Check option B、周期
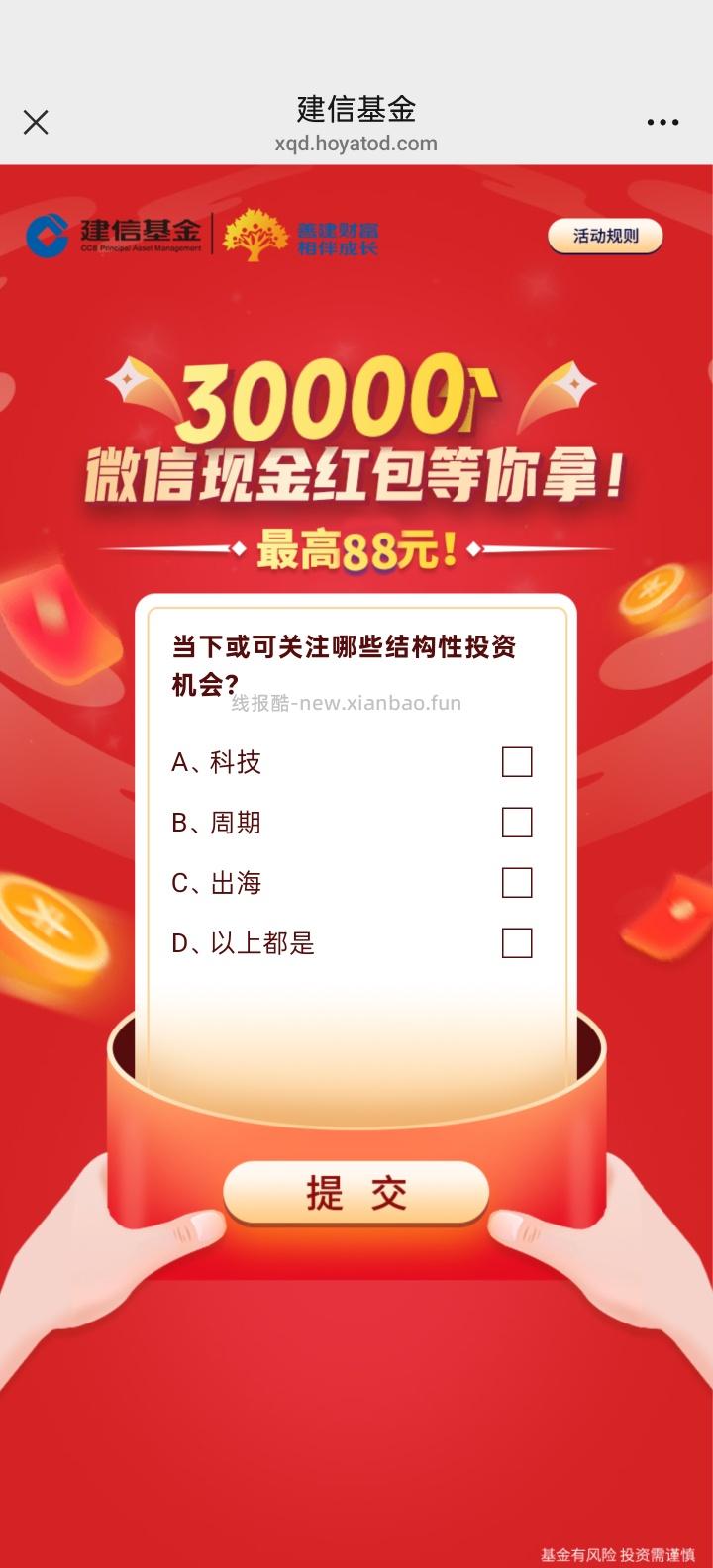Image resolution: width=713 pixels, height=1568 pixels. [x=517, y=823]
